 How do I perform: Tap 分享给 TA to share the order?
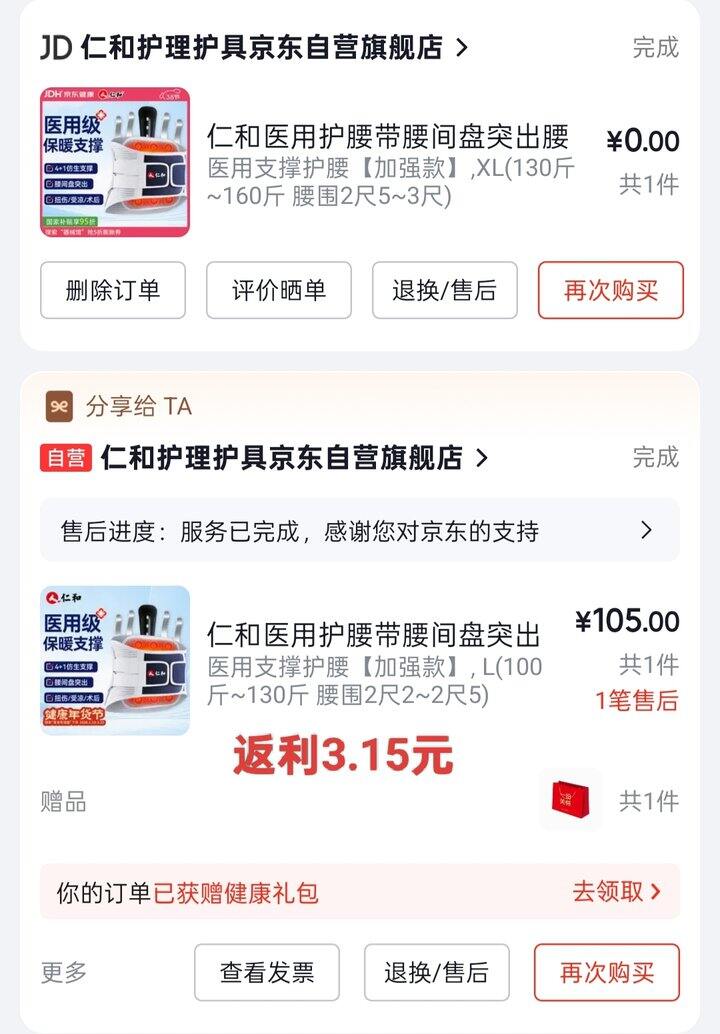coord(120,406)
